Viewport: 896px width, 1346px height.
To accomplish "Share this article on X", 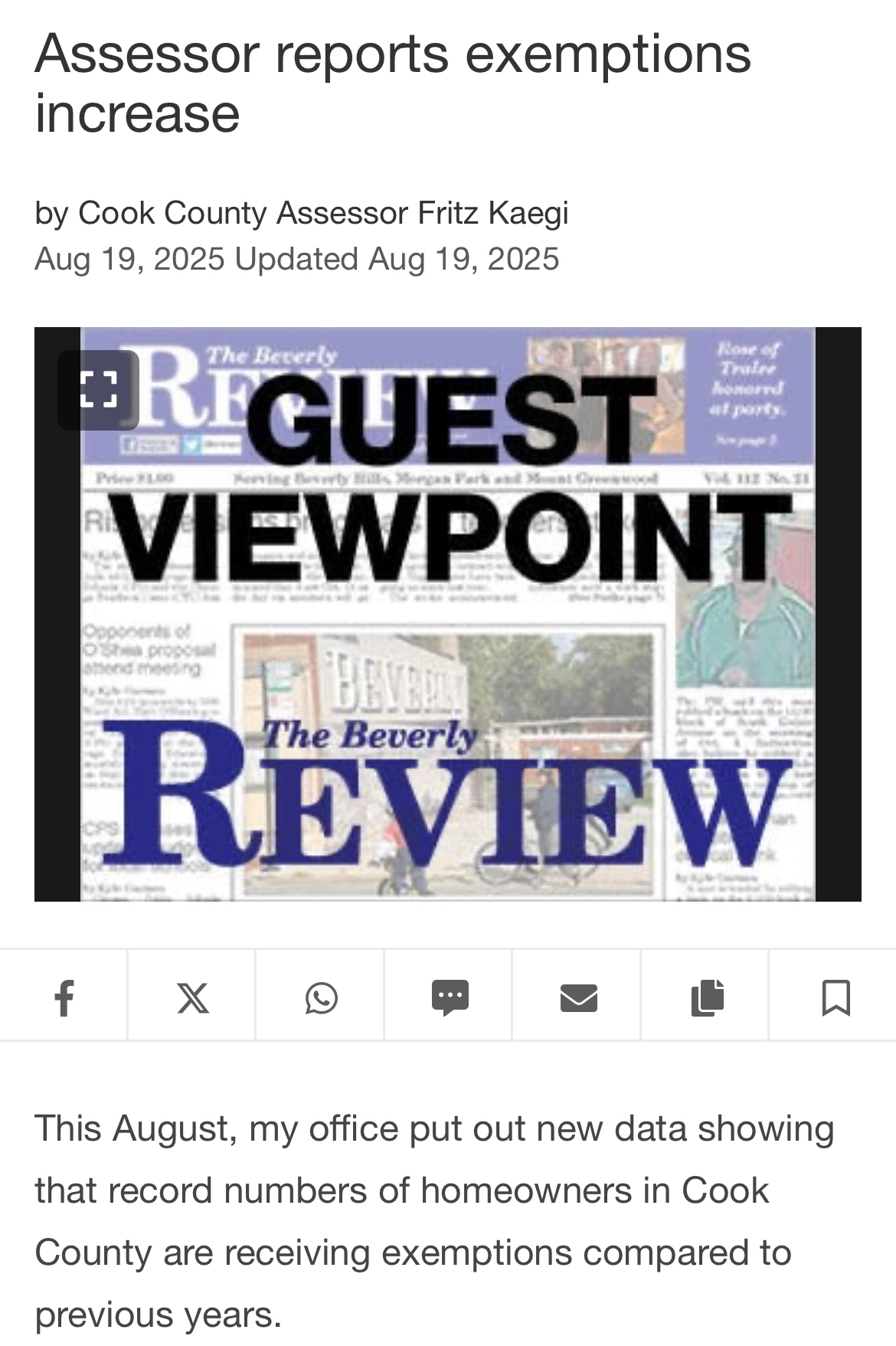I will 192,997.
